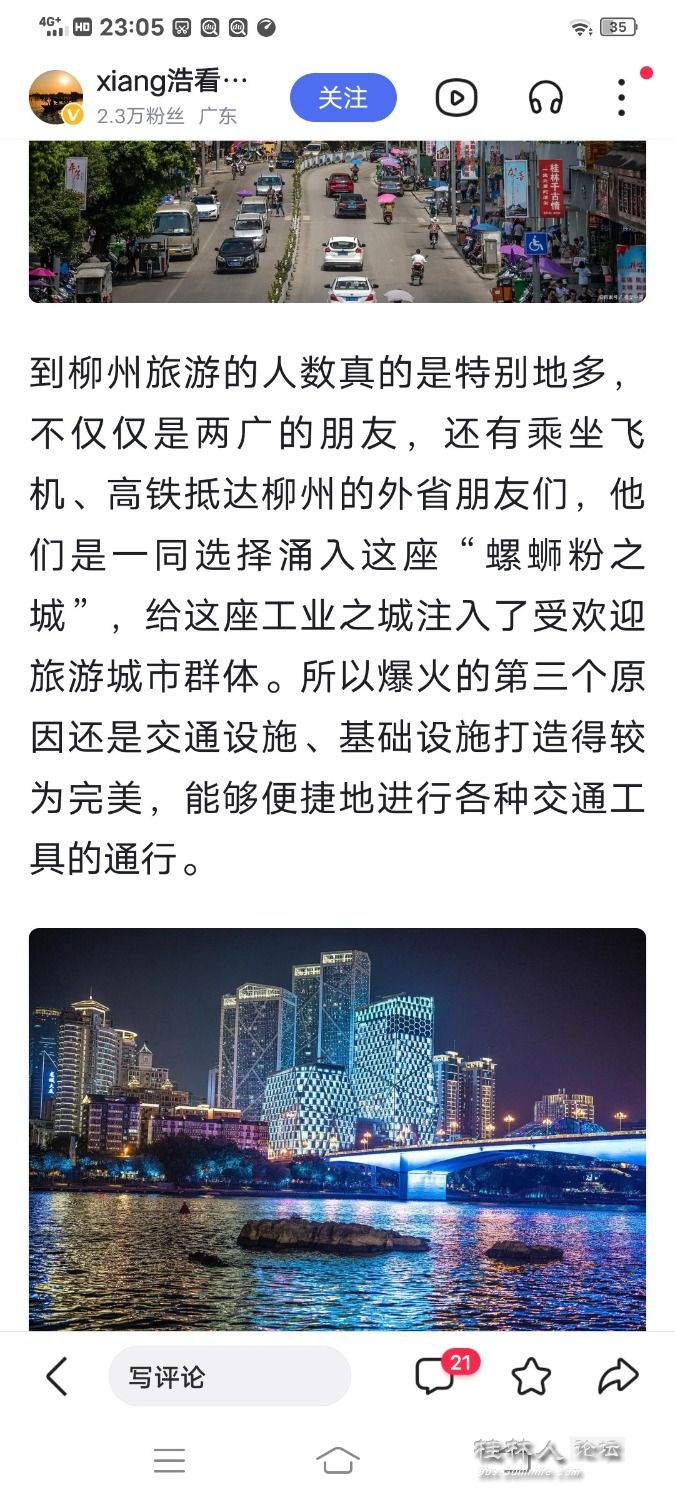Open the street traffic photo
The image size is (675, 1500).
tap(337, 220)
